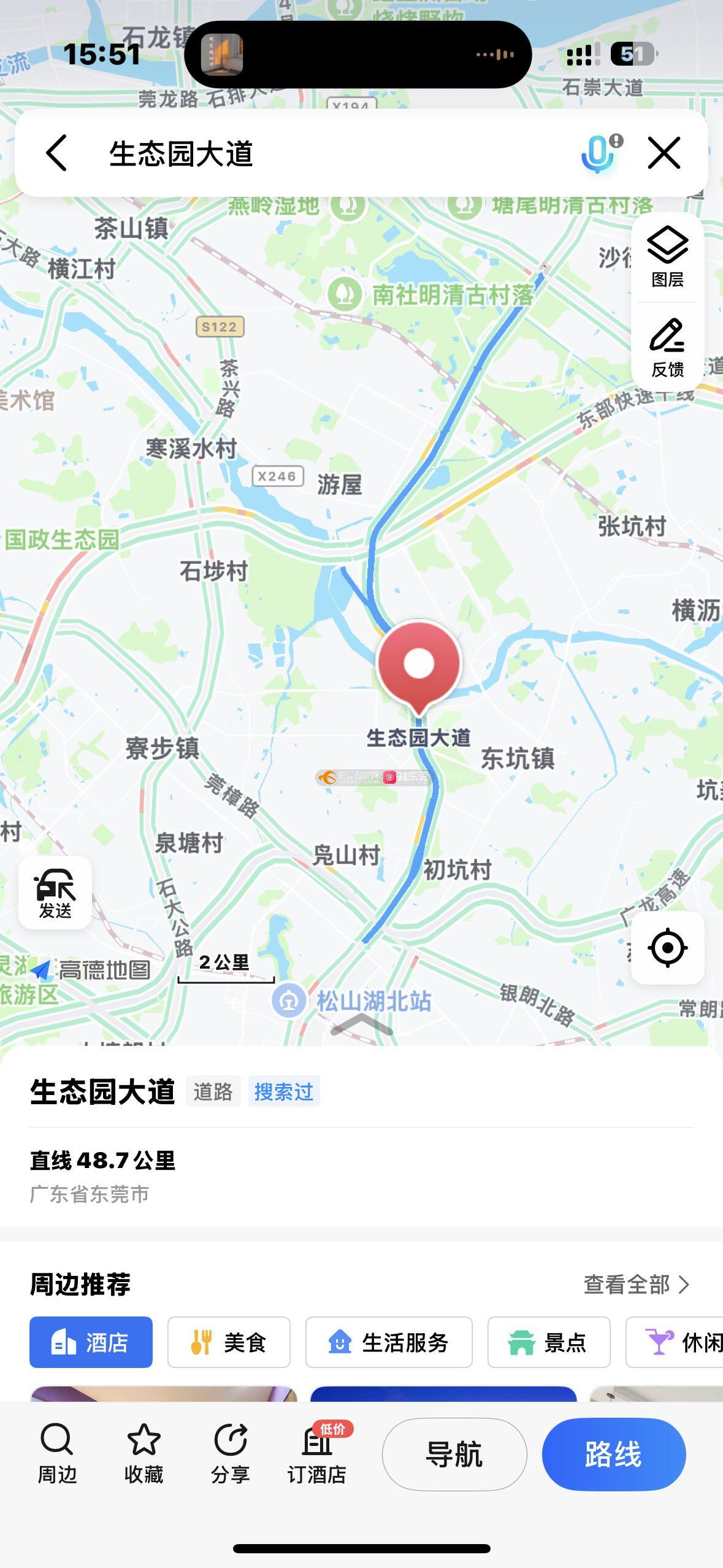Search nearby with 周边
This screenshot has width=723, height=1568.
[x=57, y=1454]
